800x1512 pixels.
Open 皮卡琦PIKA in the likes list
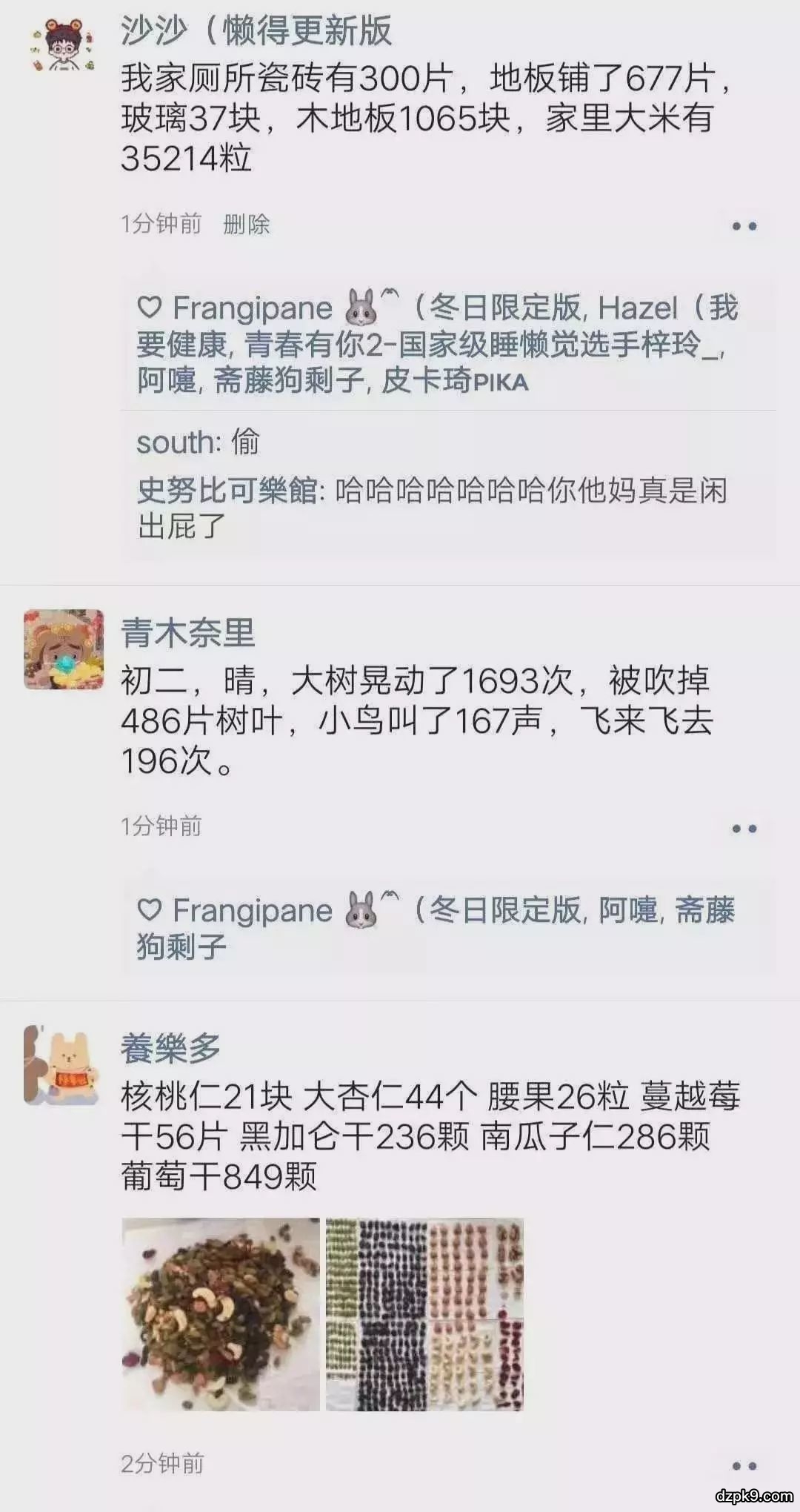tap(455, 381)
